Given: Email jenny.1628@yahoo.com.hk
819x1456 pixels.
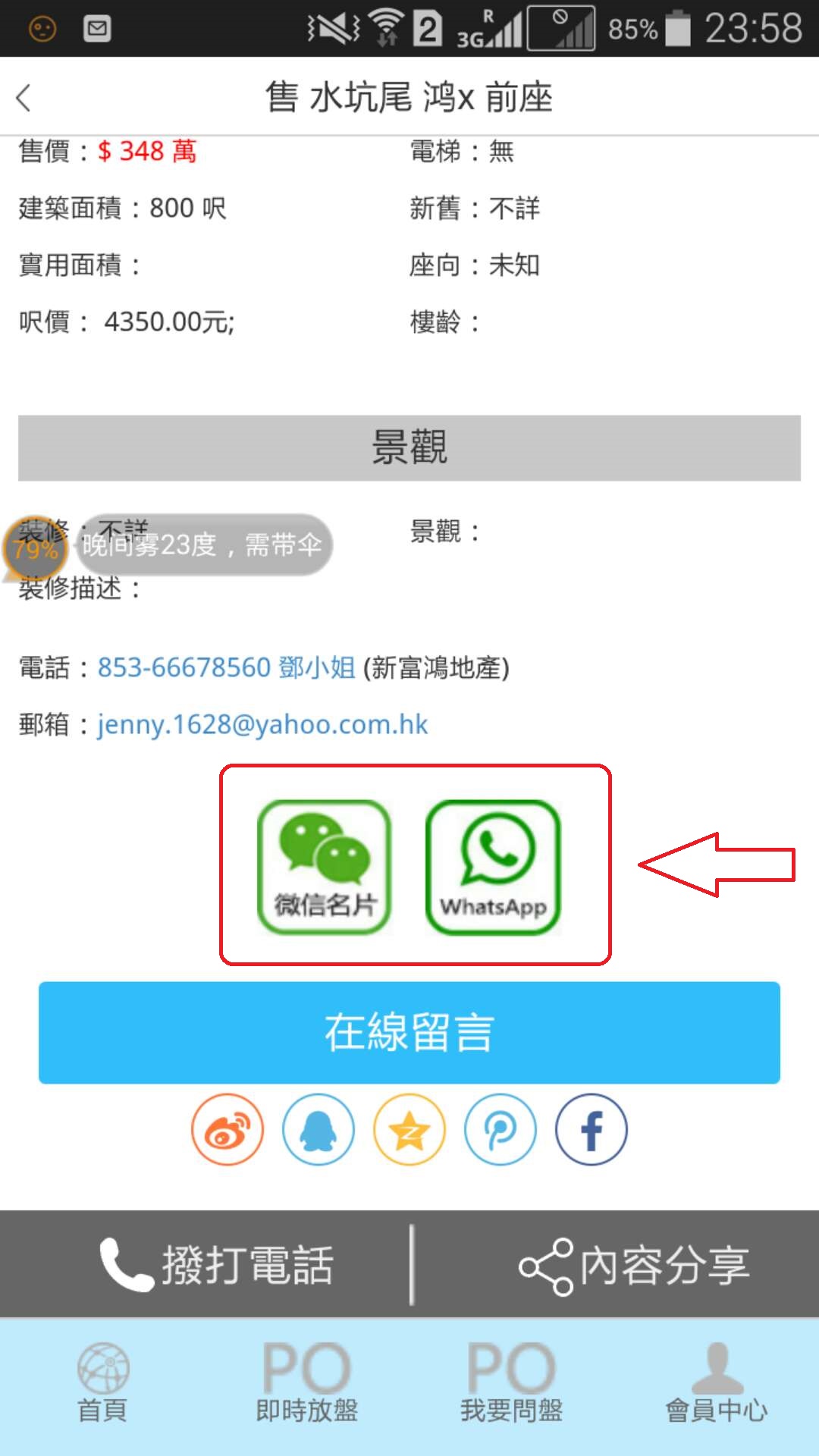Looking at the screenshot, I should pyautogui.click(x=262, y=724).
